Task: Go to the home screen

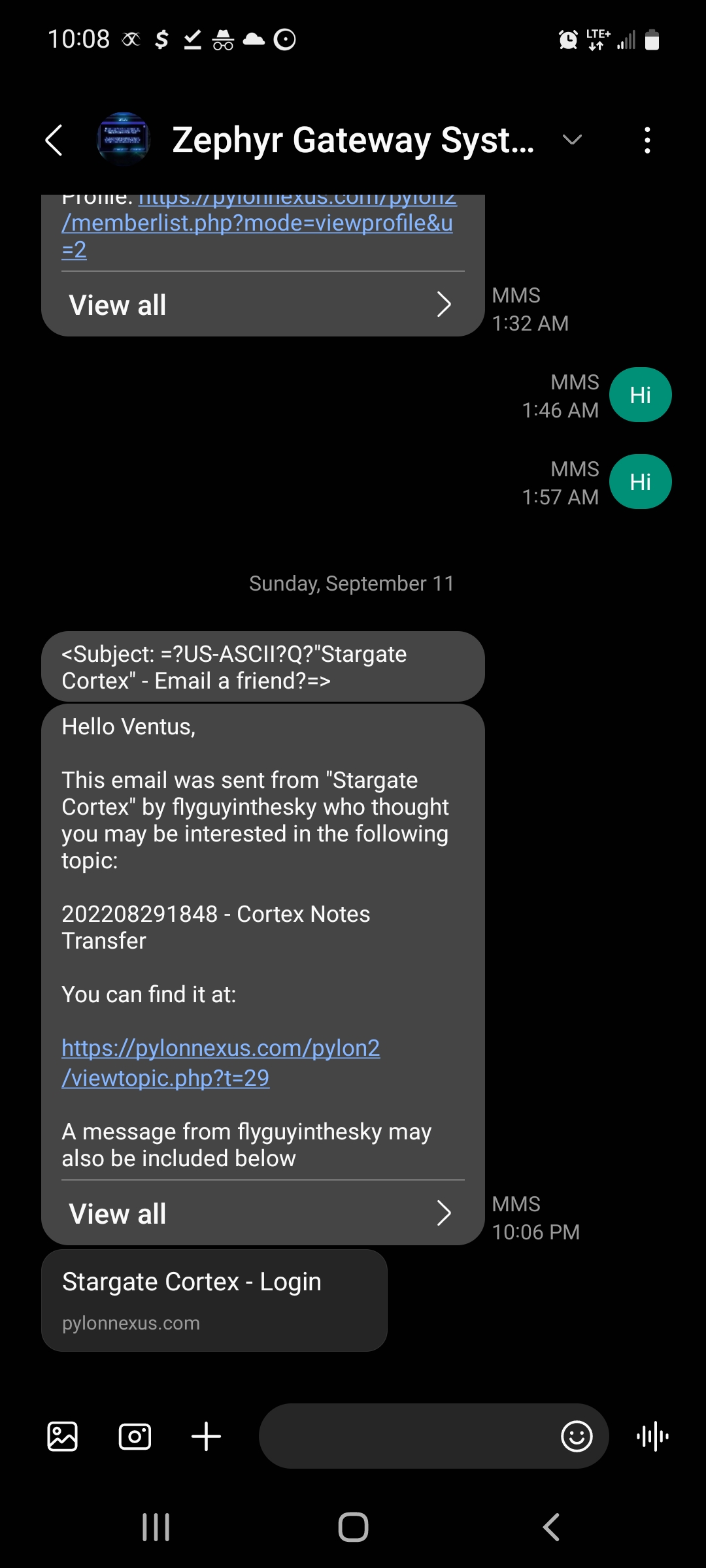Action: point(353,1527)
